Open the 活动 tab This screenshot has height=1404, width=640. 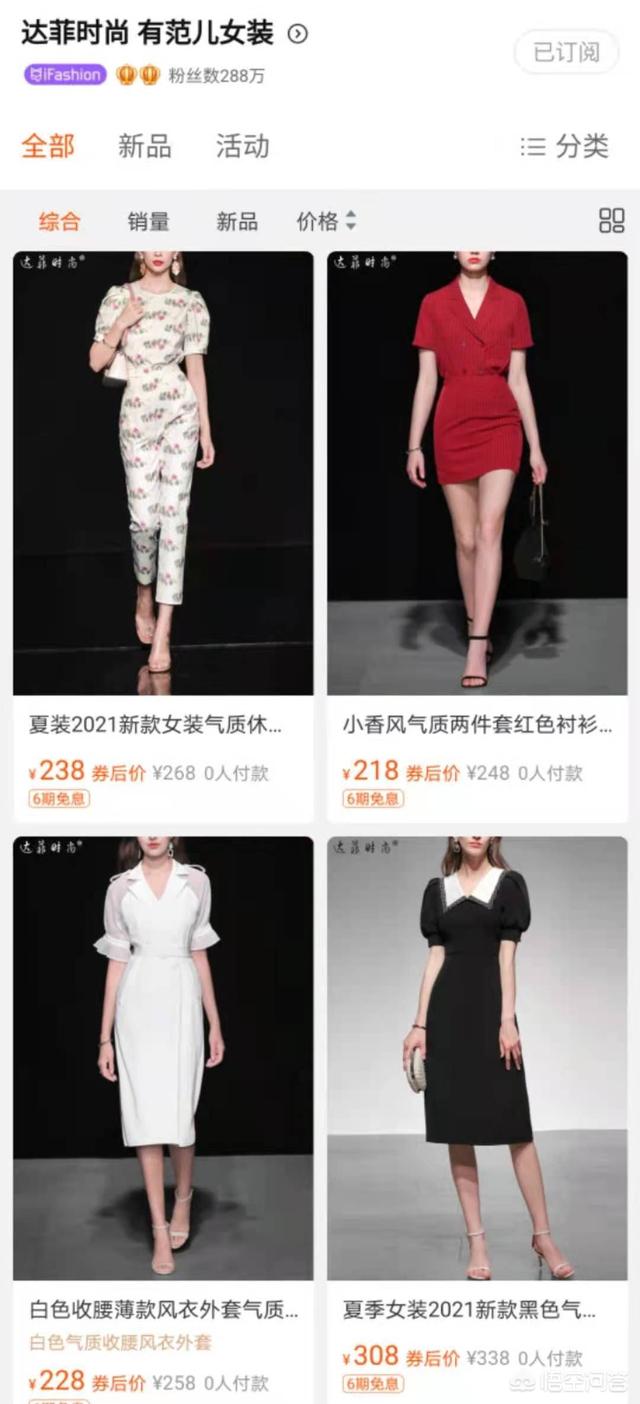243,146
